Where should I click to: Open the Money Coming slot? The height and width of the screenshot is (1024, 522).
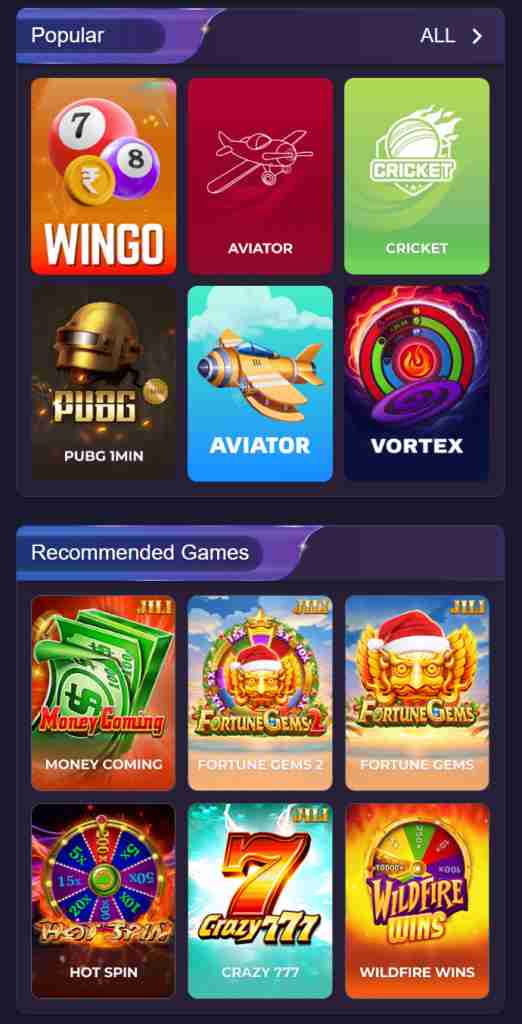pos(103,693)
